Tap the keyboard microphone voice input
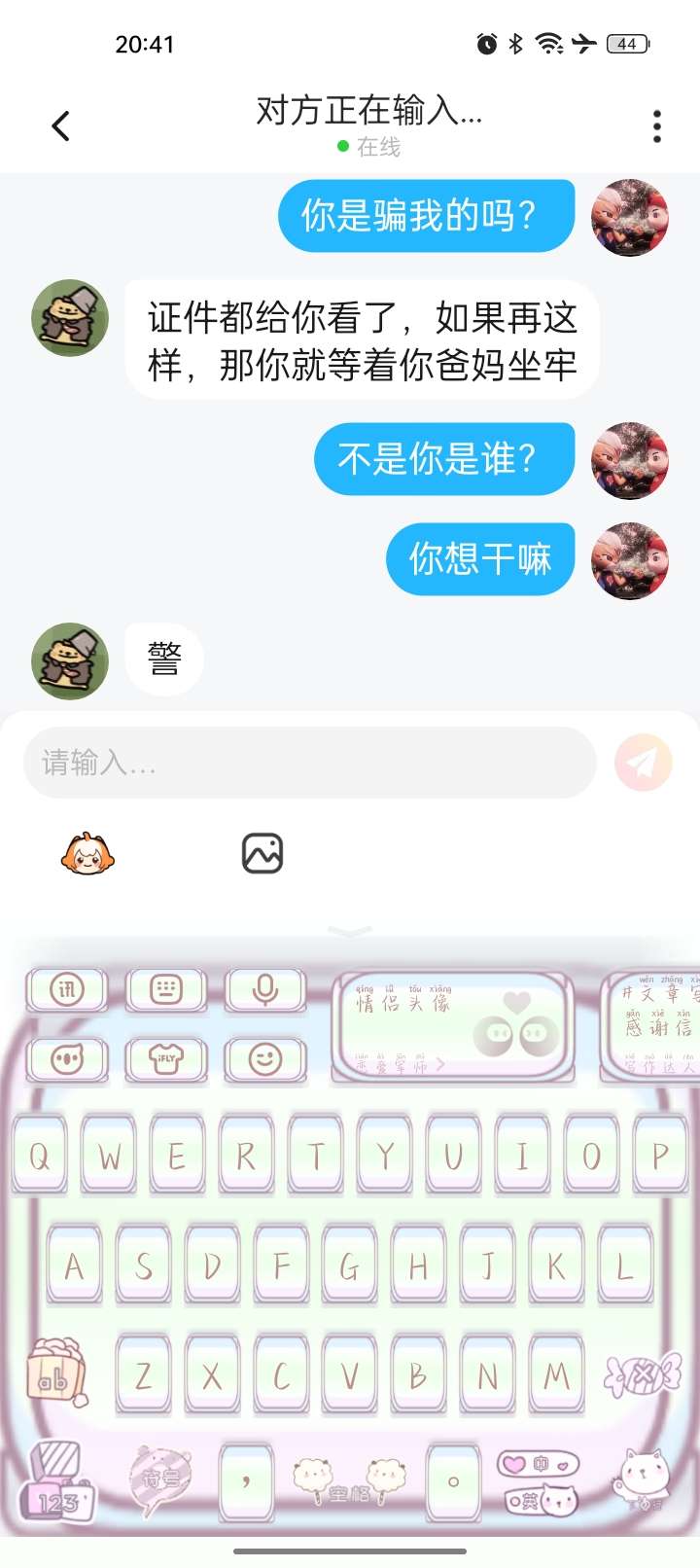 [264, 990]
